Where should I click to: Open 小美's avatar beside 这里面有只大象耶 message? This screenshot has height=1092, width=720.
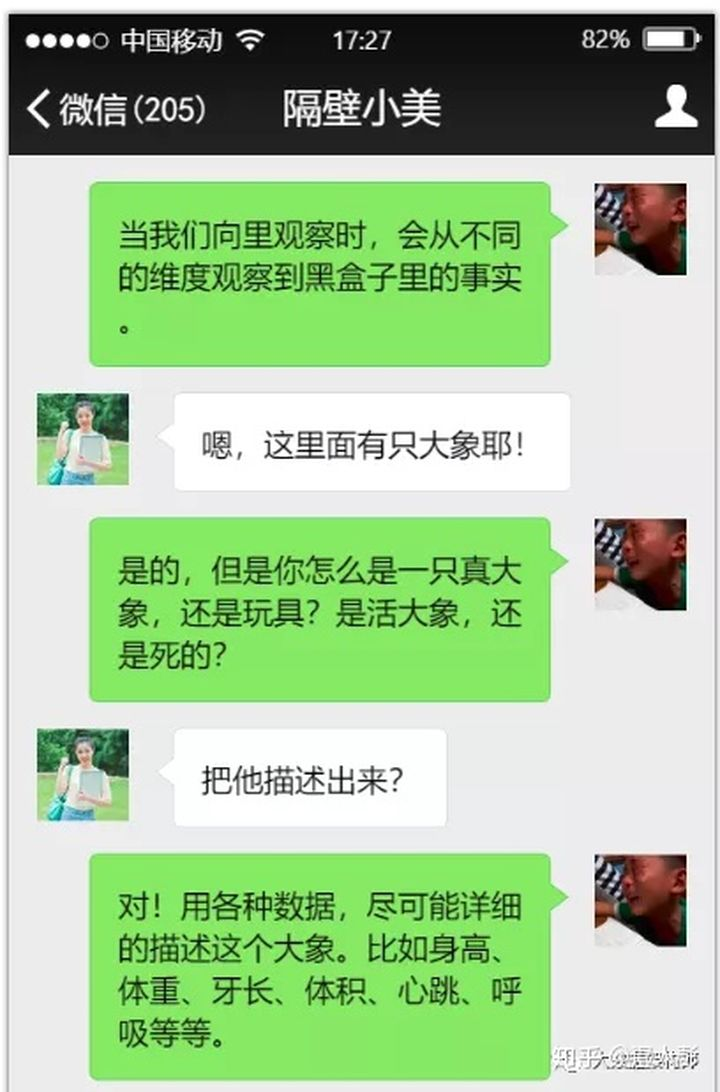click(x=83, y=439)
